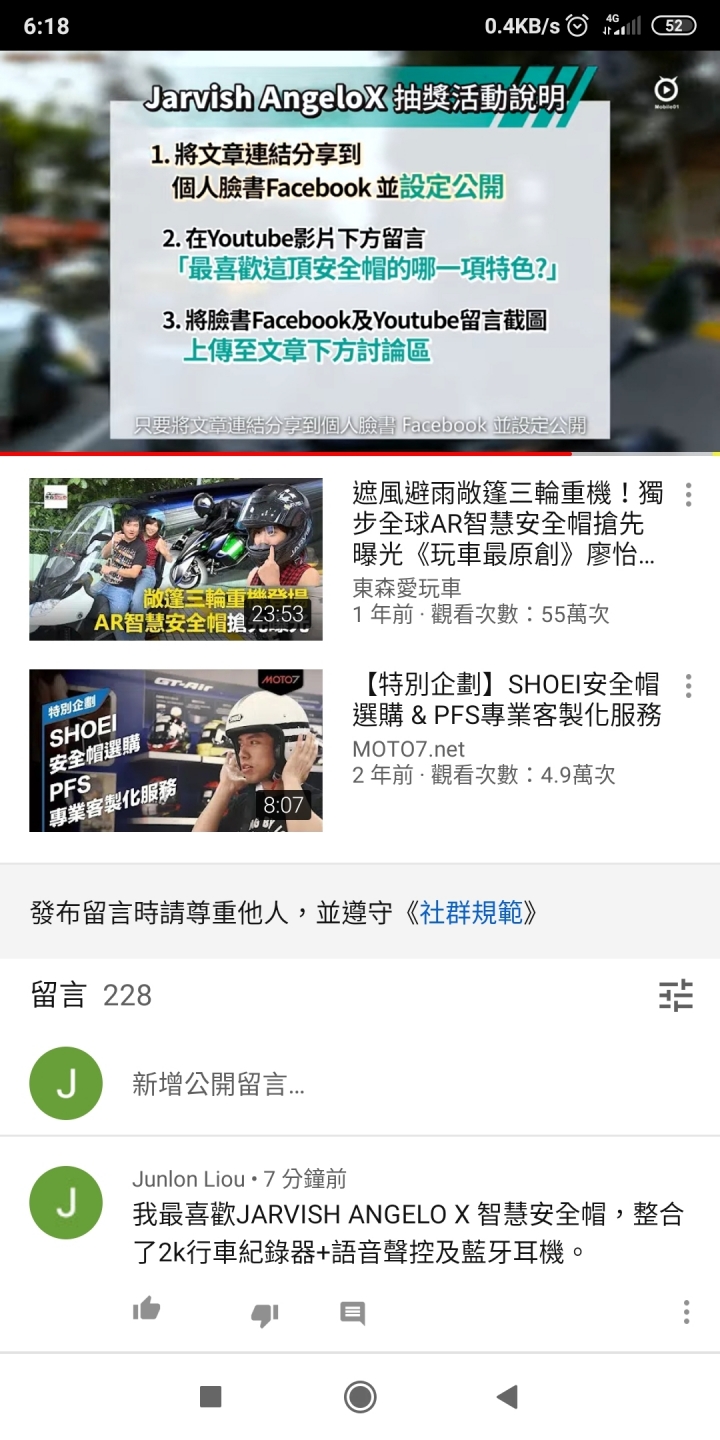Go back with the system back button
Image resolution: width=720 pixels, height=1440 pixels.
(507, 1397)
